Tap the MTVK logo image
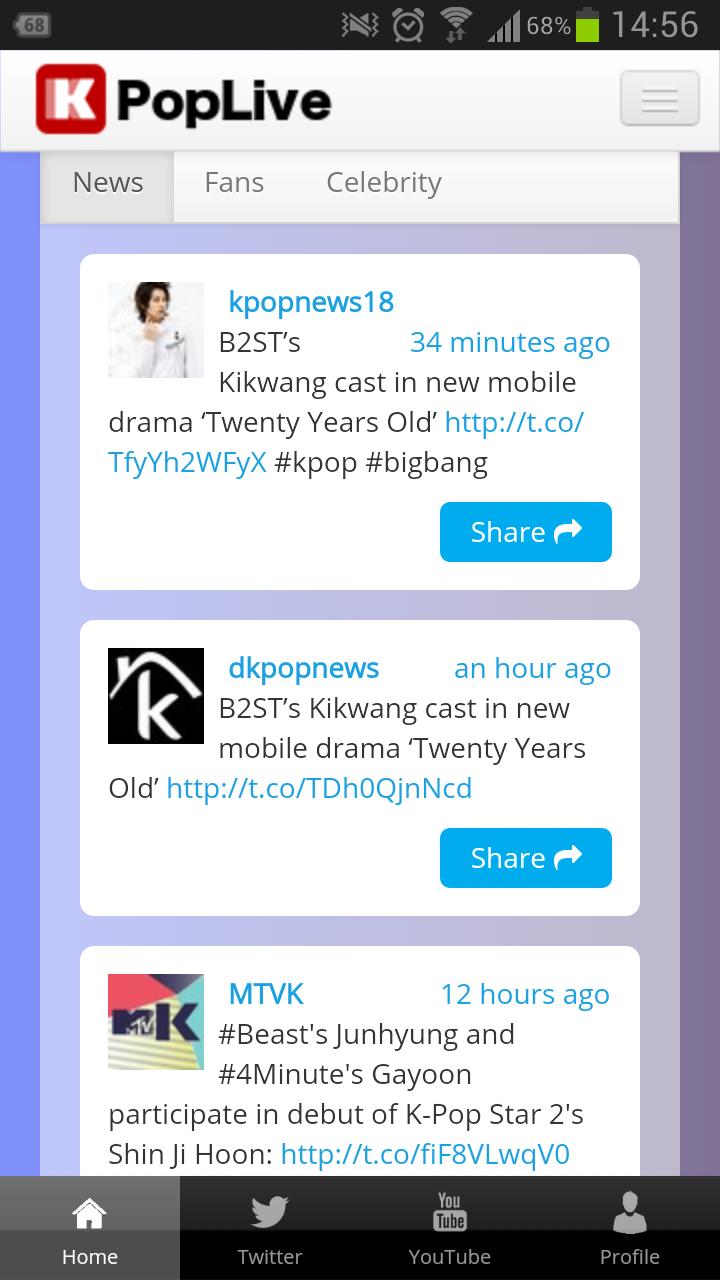Image resolution: width=720 pixels, height=1280 pixels. (x=155, y=1021)
